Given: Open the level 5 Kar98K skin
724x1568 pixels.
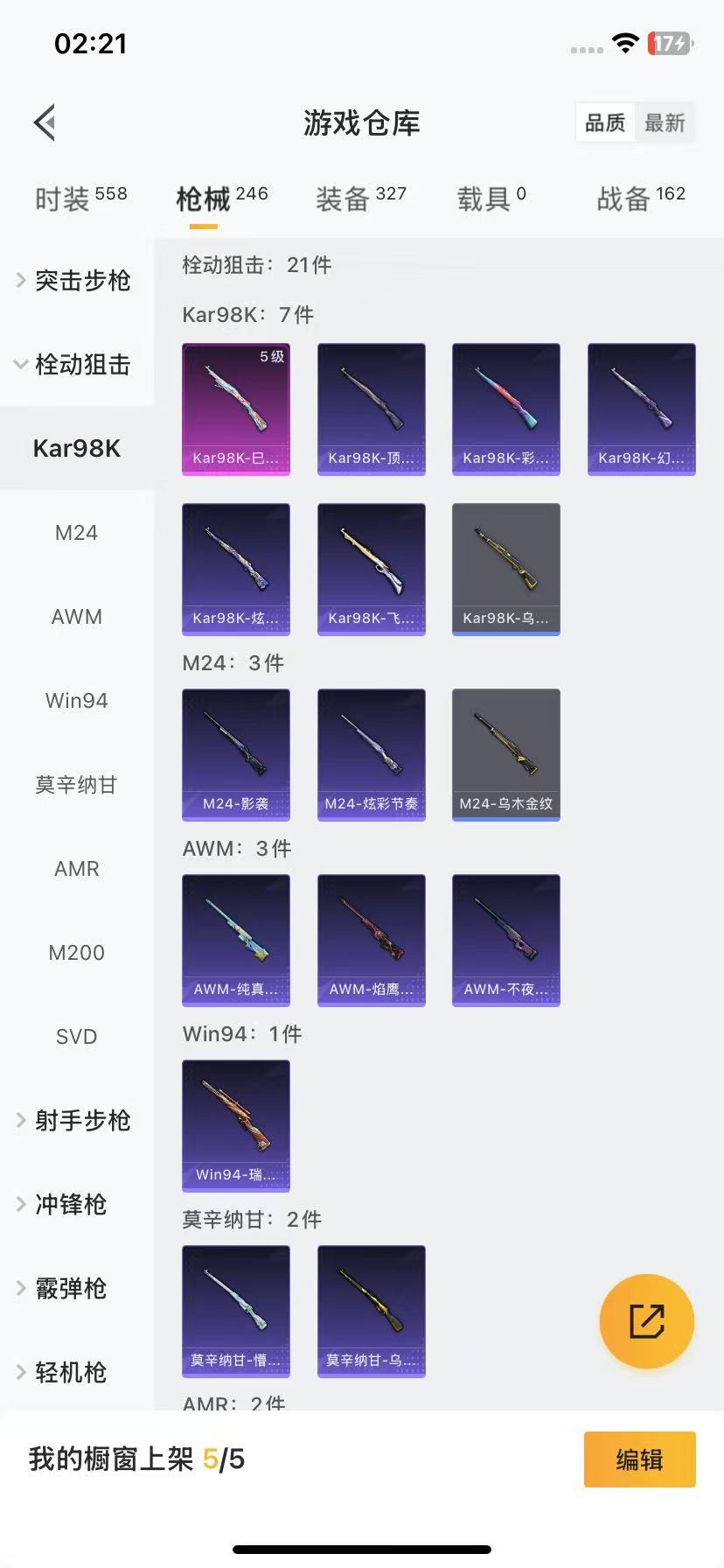Looking at the screenshot, I should click(x=236, y=409).
